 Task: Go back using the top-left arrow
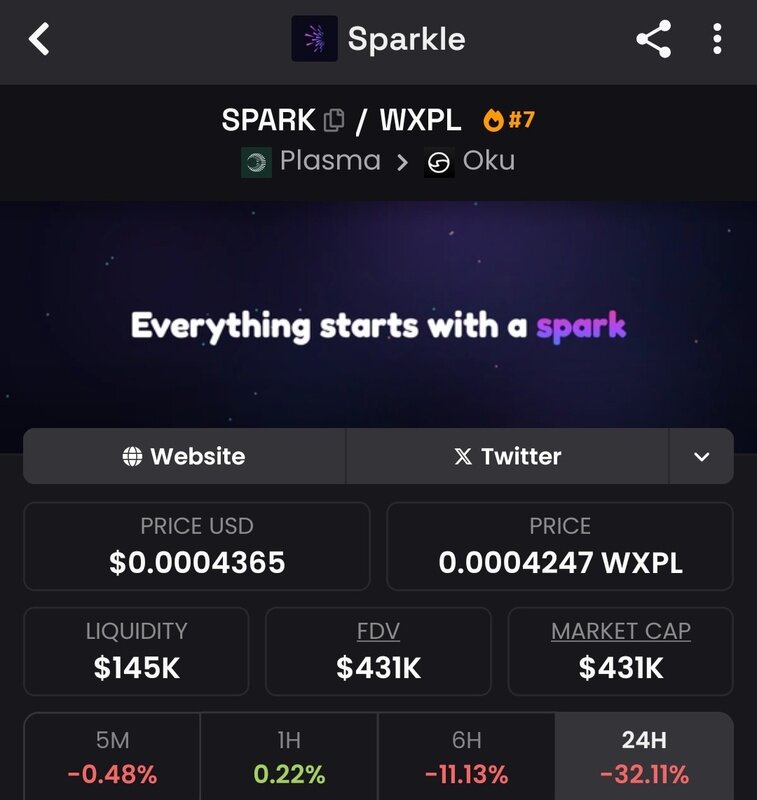coord(39,40)
